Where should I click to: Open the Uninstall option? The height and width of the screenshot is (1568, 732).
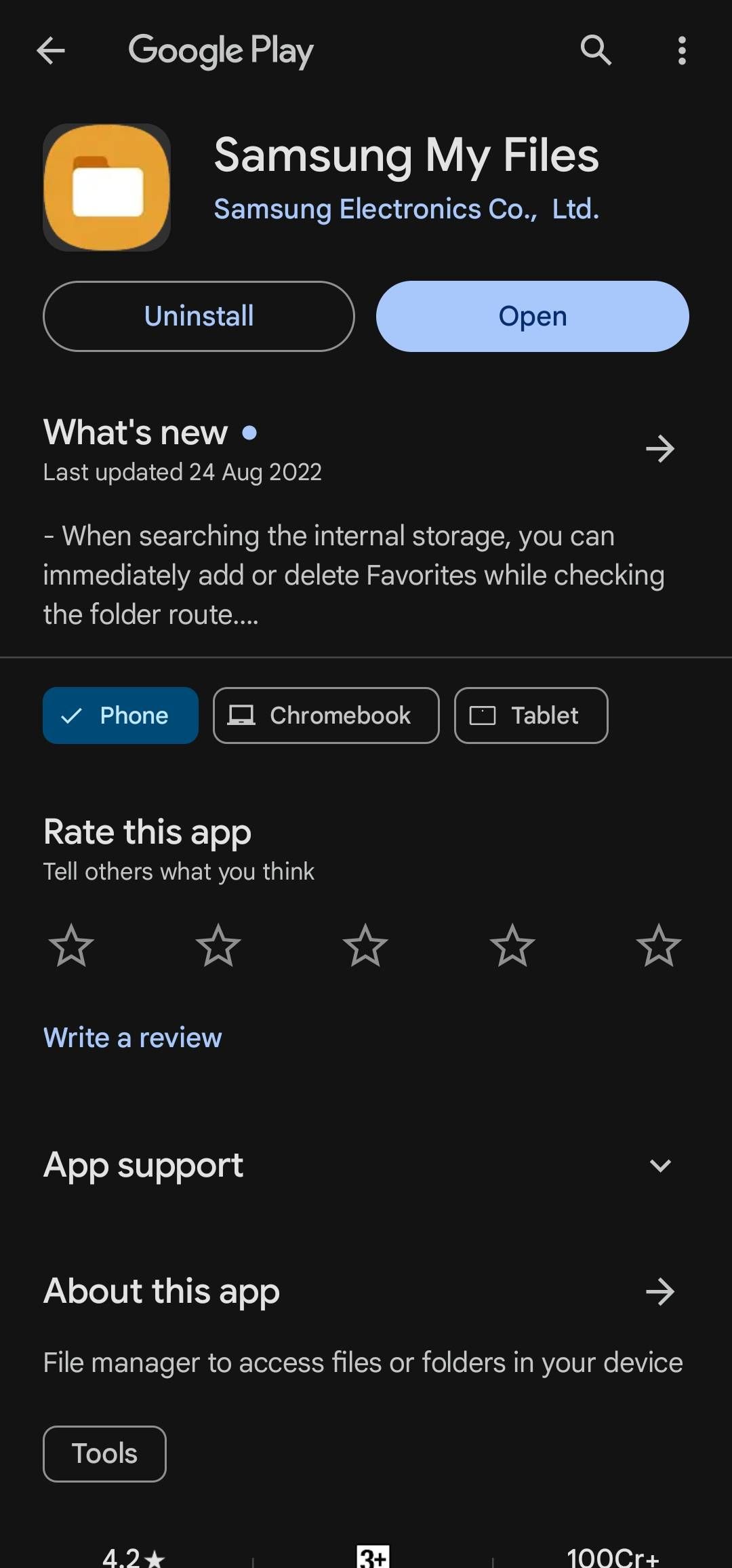pos(199,316)
